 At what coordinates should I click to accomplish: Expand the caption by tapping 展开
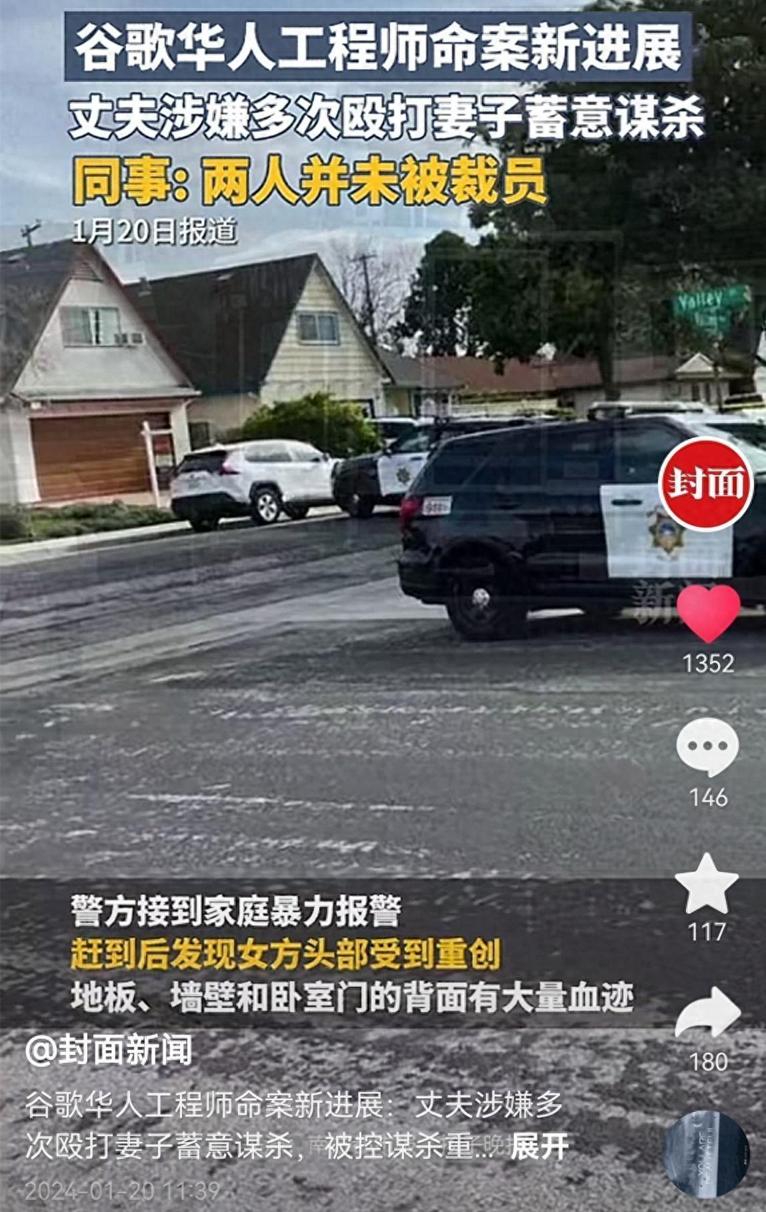[539, 1146]
